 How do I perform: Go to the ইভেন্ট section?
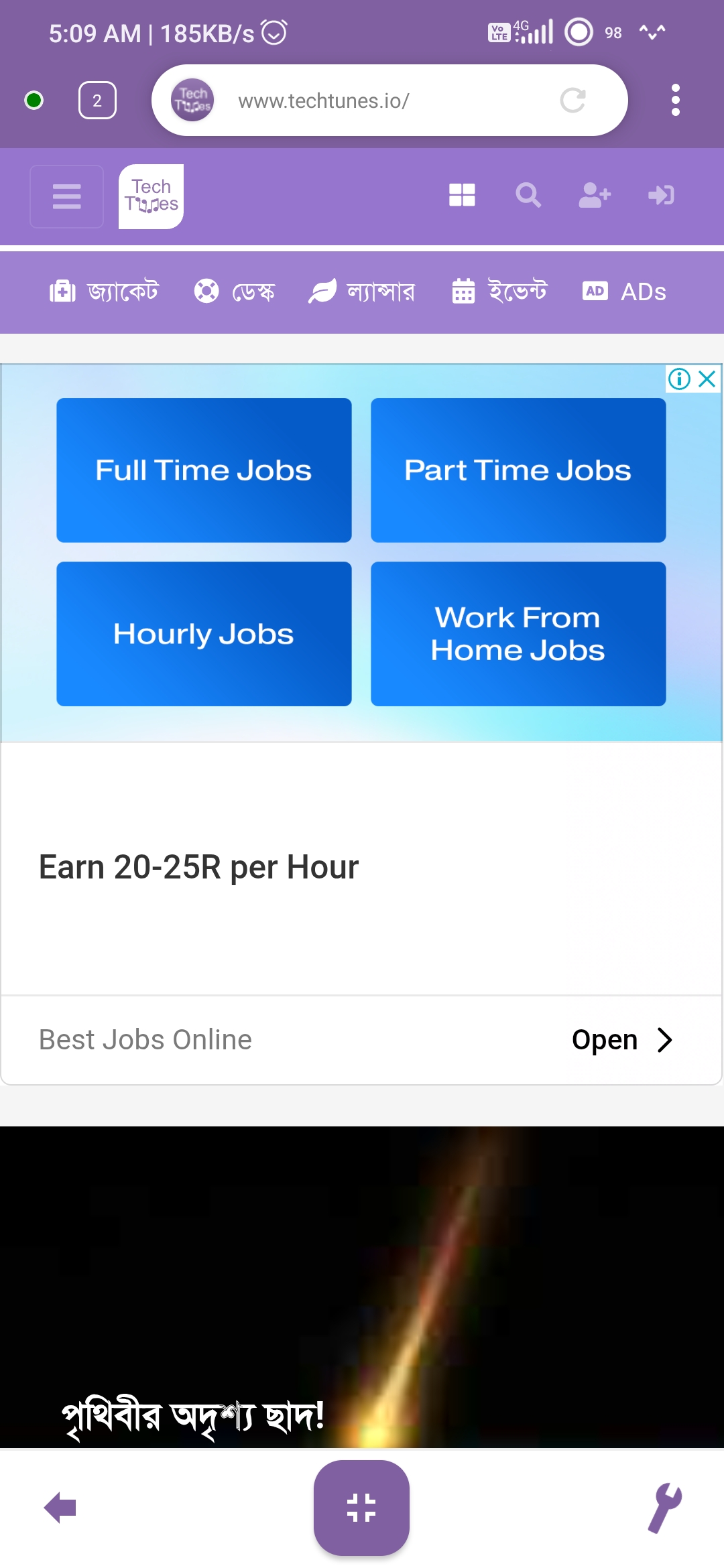pyautogui.click(x=500, y=291)
